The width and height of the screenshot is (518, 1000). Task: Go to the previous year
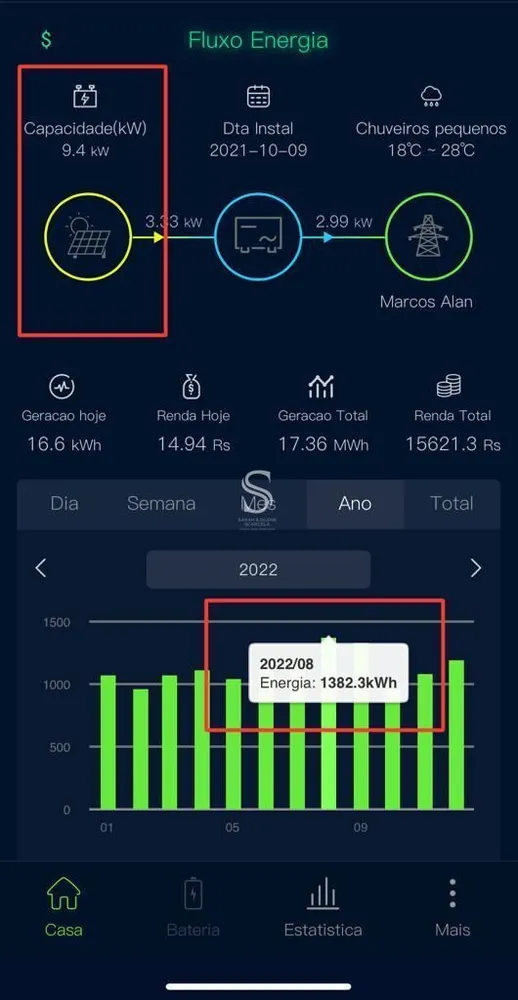click(x=41, y=568)
